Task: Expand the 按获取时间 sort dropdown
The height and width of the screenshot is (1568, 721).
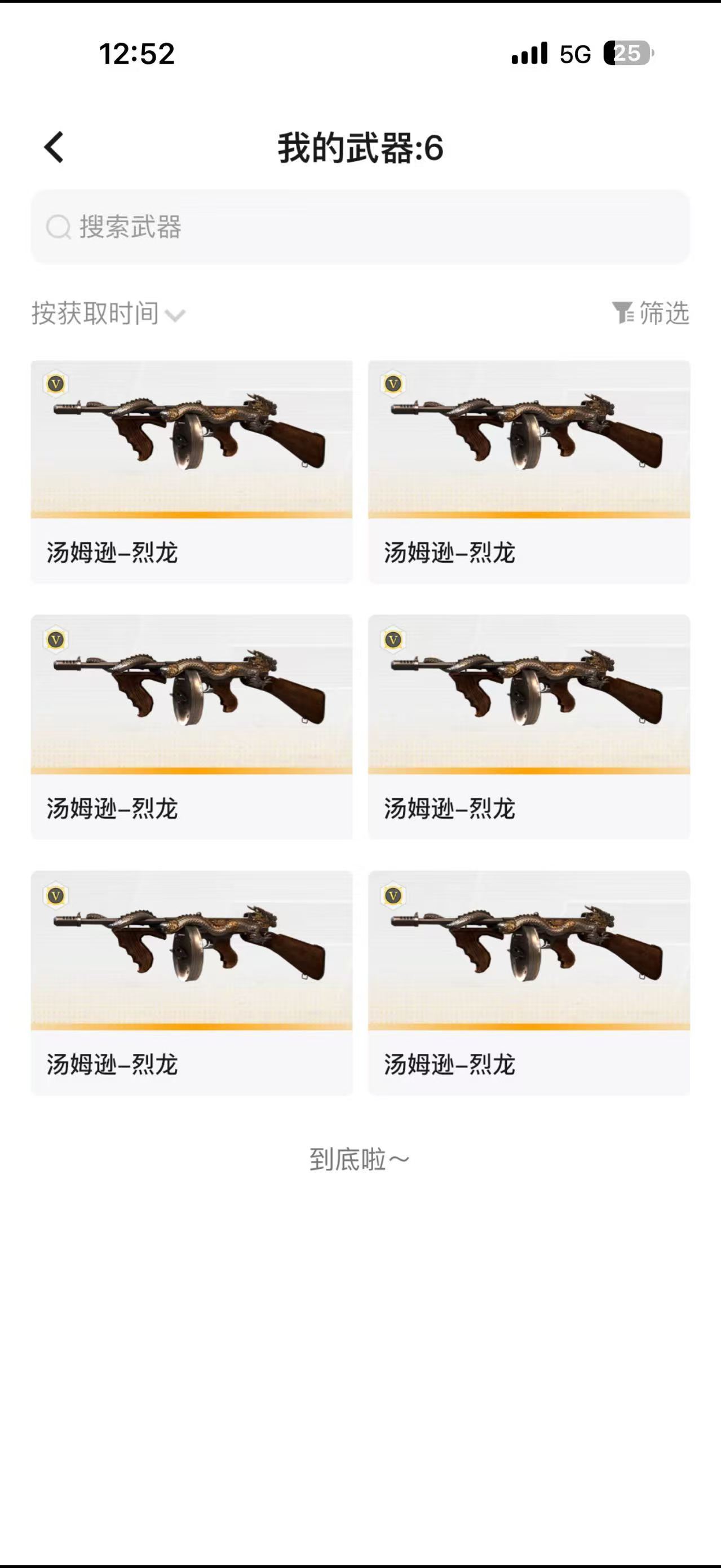Action: click(108, 313)
